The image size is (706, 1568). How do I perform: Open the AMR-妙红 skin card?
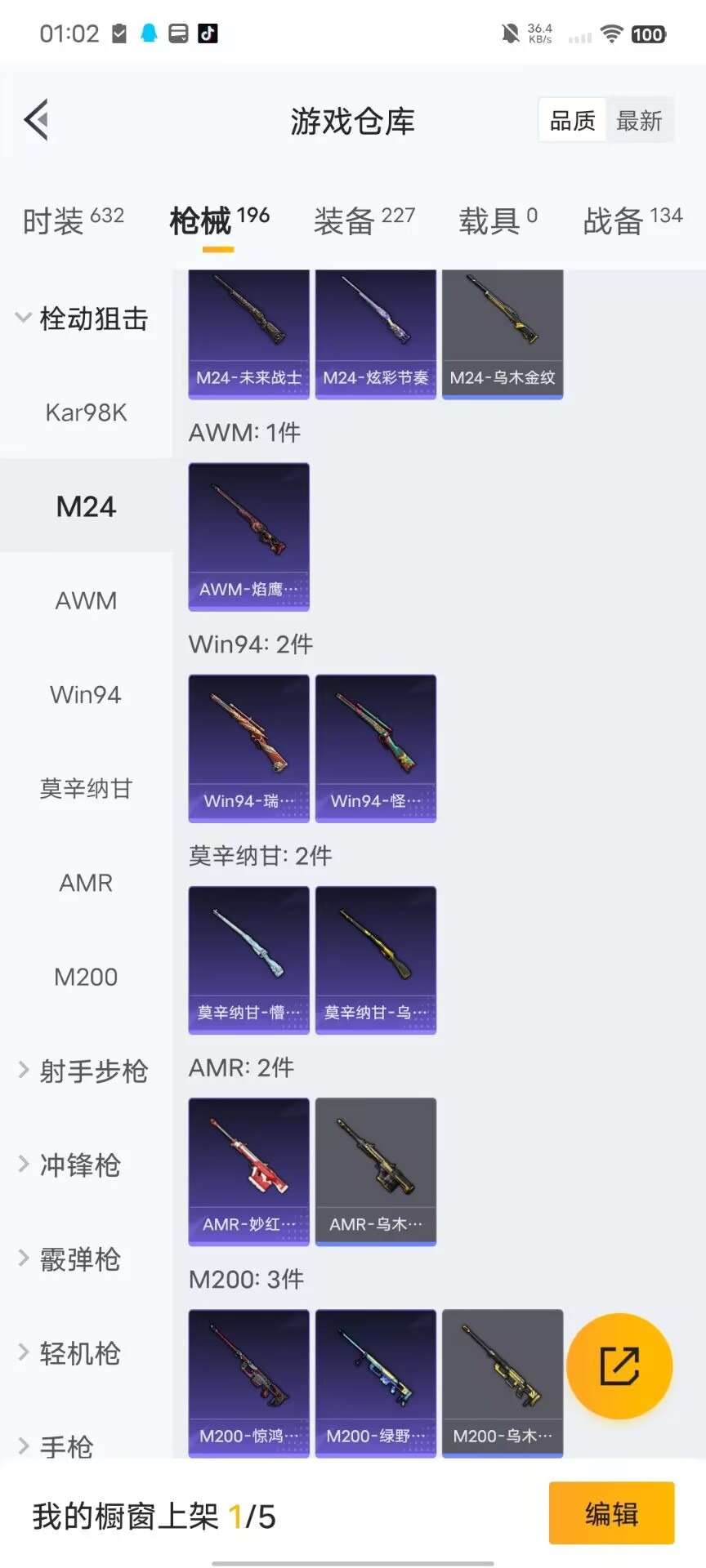coord(248,1171)
